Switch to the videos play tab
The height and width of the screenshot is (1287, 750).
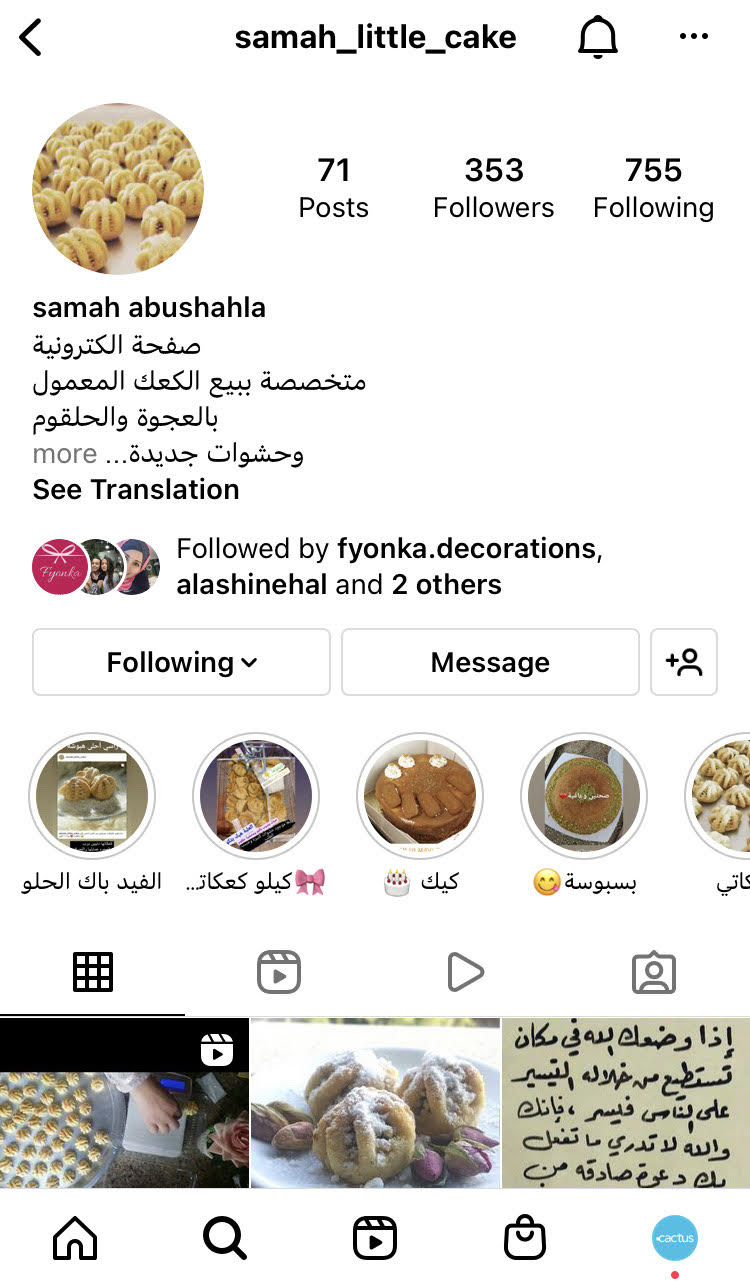click(465, 972)
